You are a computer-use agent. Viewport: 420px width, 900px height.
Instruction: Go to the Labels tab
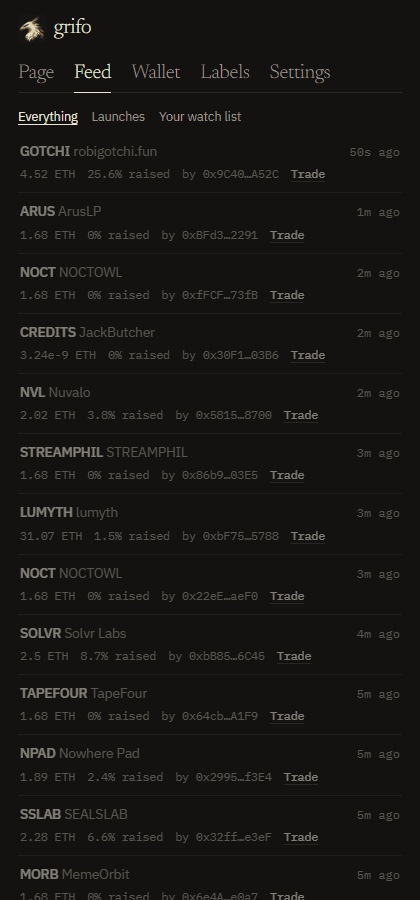click(x=225, y=72)
